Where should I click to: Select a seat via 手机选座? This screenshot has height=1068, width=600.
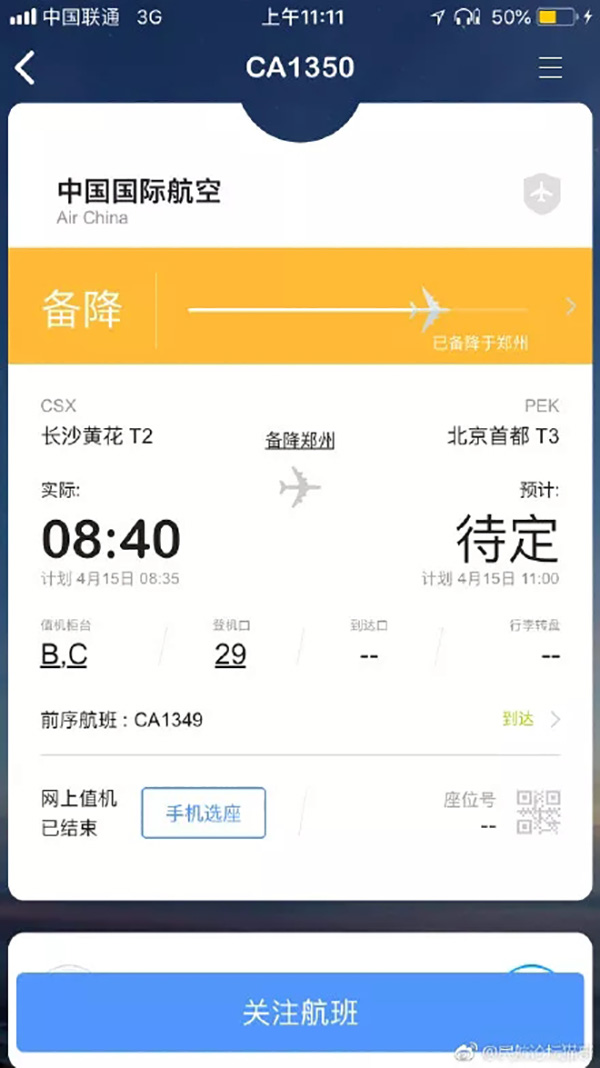[x=203, y=812]
